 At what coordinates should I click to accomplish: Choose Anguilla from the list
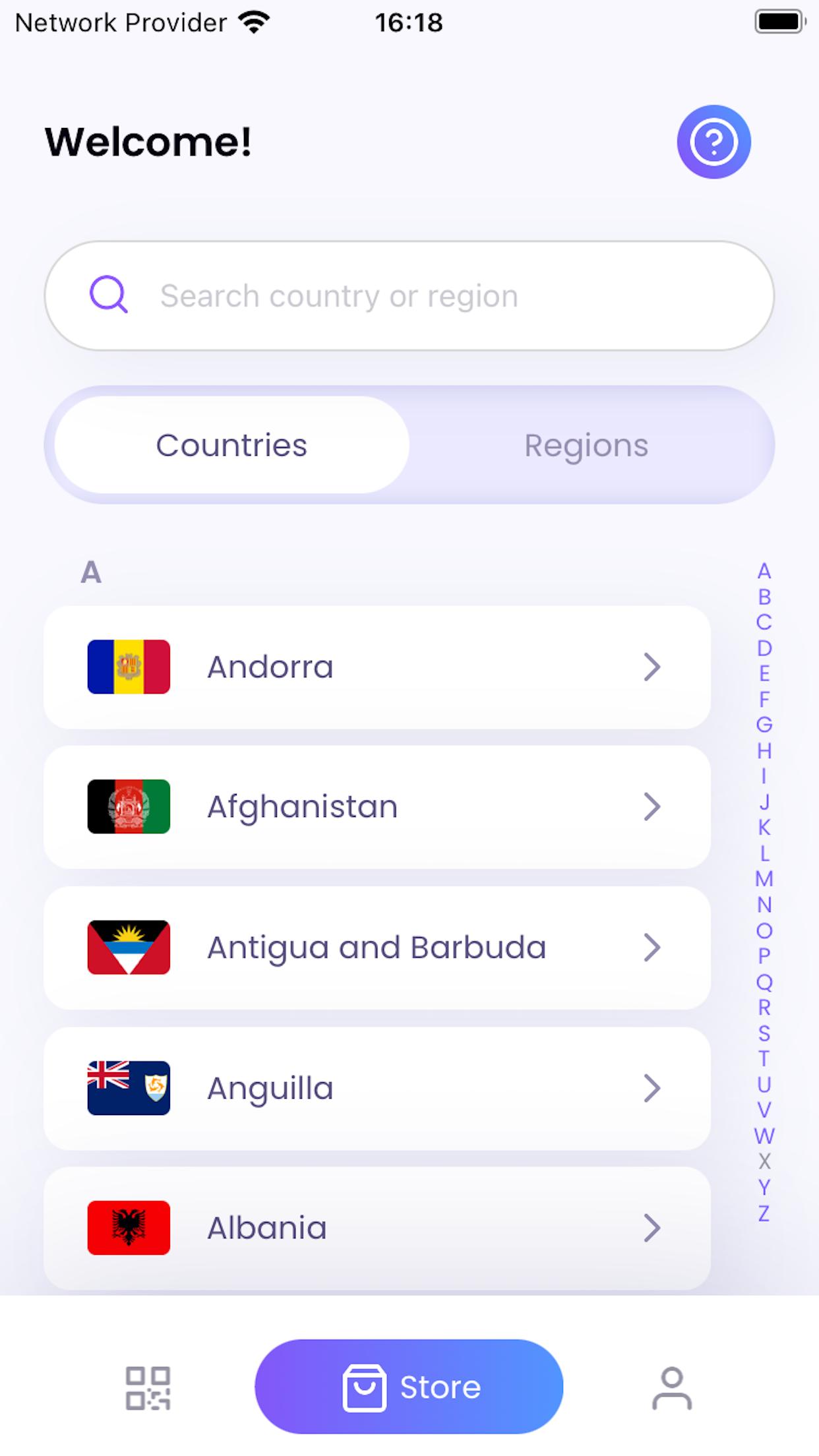(377, 1088)
